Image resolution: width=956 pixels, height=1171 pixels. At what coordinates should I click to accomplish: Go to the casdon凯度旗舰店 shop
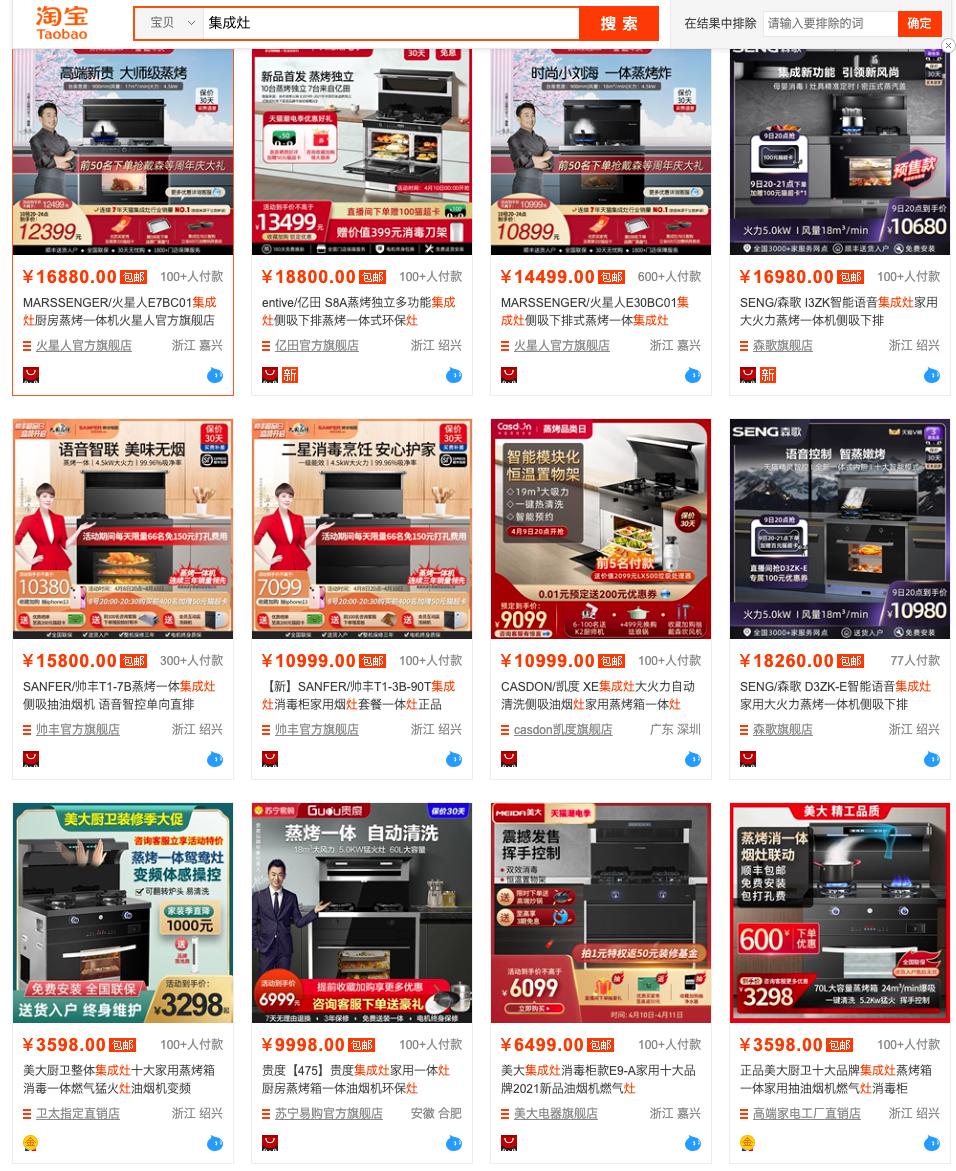pyautogui.click(x=562, y=730)
